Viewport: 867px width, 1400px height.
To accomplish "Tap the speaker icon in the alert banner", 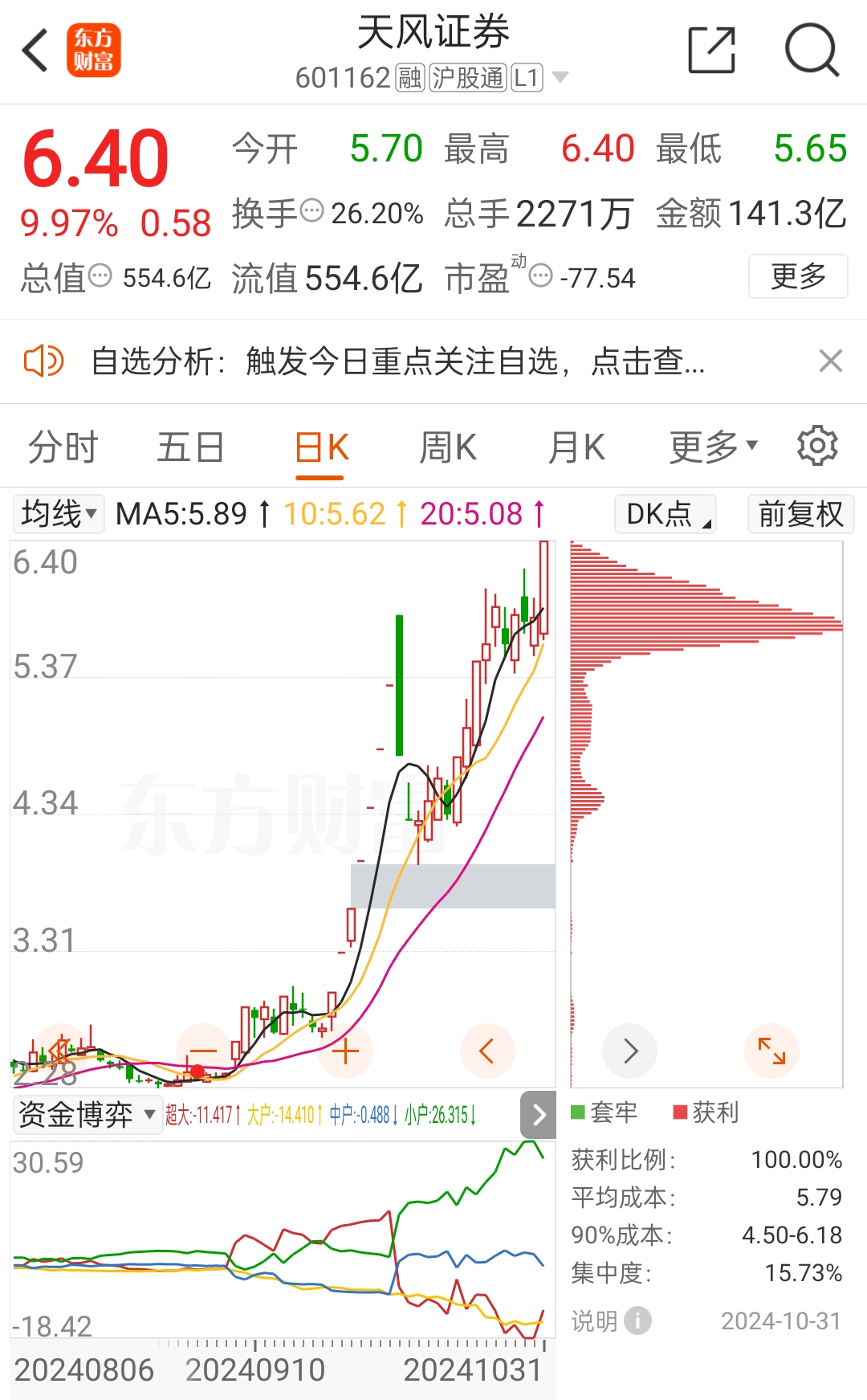I will [44, 361].
